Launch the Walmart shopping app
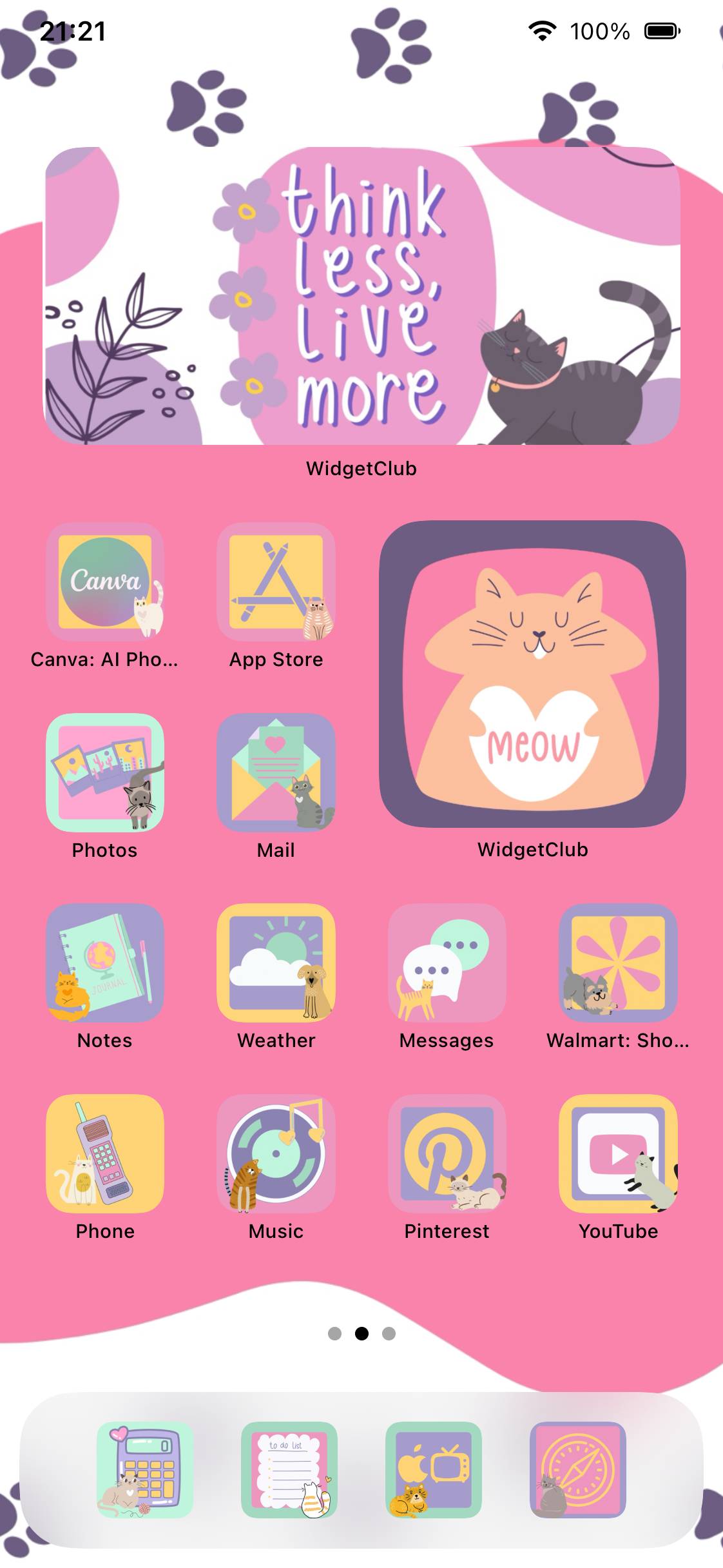The width and height of the screenshot is (723, 1568). point(618,963)
